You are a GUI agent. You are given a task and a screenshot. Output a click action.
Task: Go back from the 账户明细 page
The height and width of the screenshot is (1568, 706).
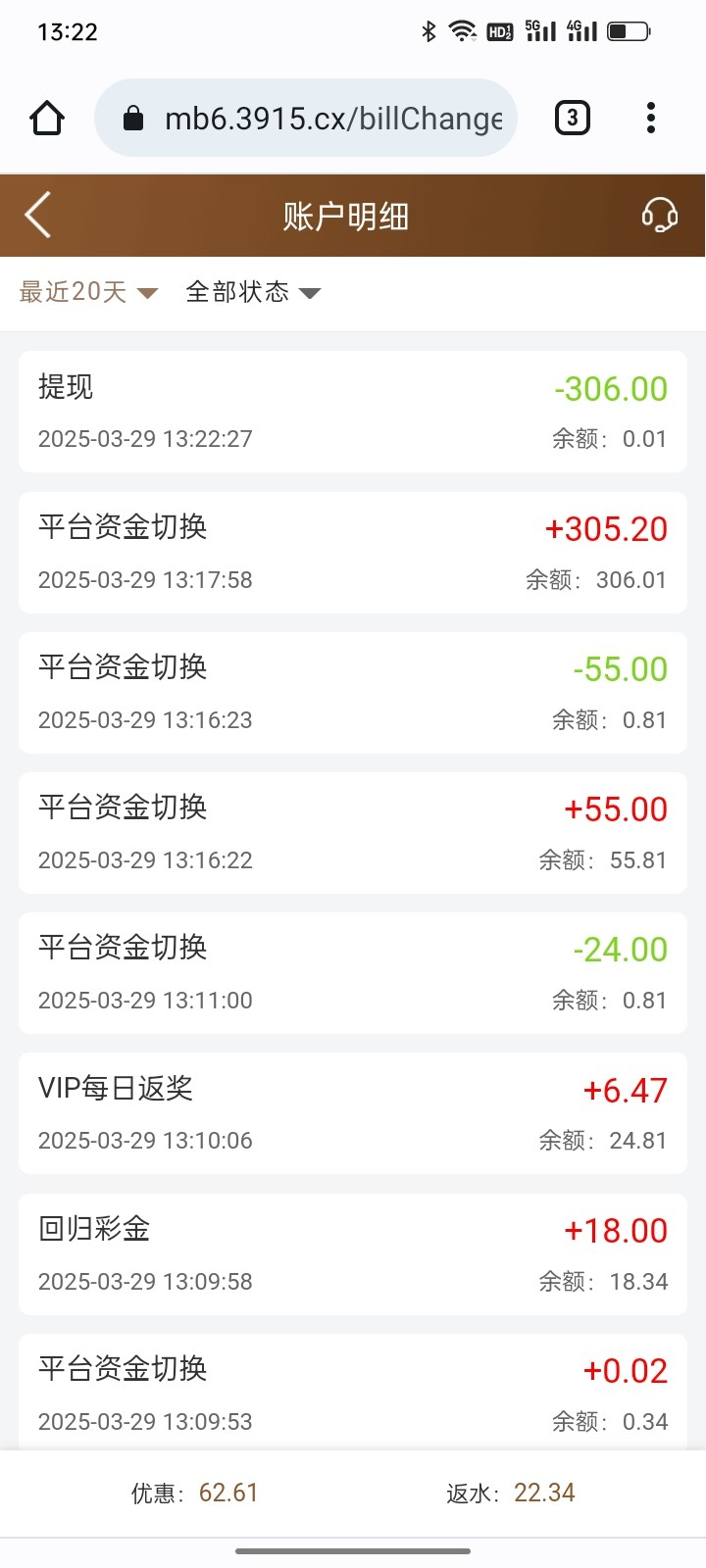pos(38,216)
